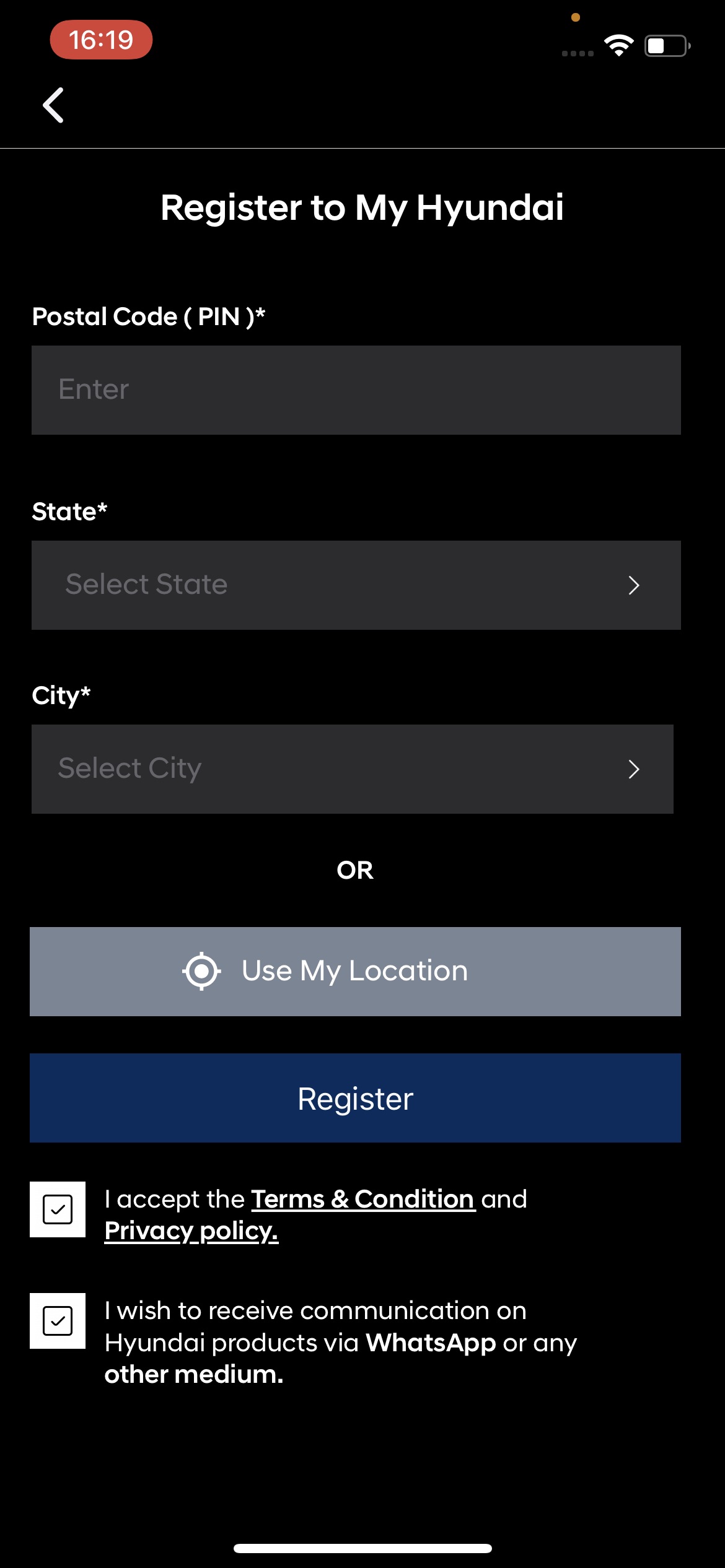Uncheck the WhatsApp communication checkbox
725x1568 pixels.
point(58,1321)
